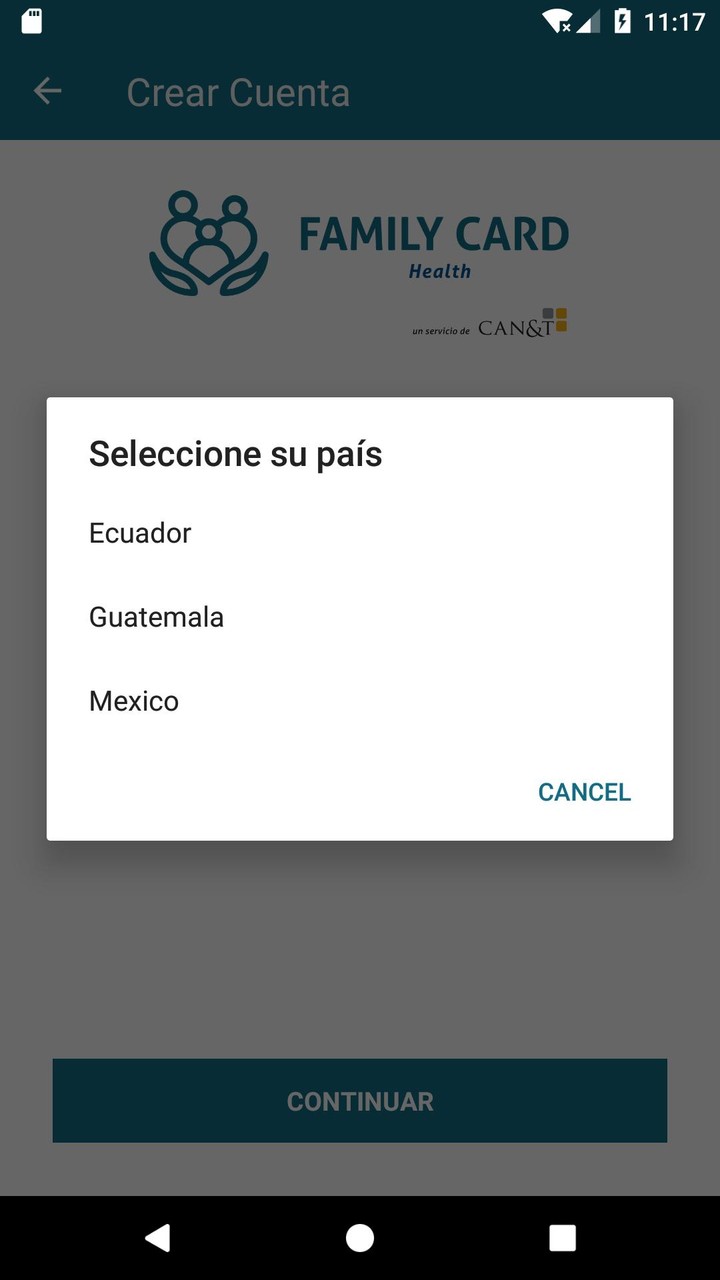Select Guatemala as your country
Screen dimensions: 720x1280
156,617
